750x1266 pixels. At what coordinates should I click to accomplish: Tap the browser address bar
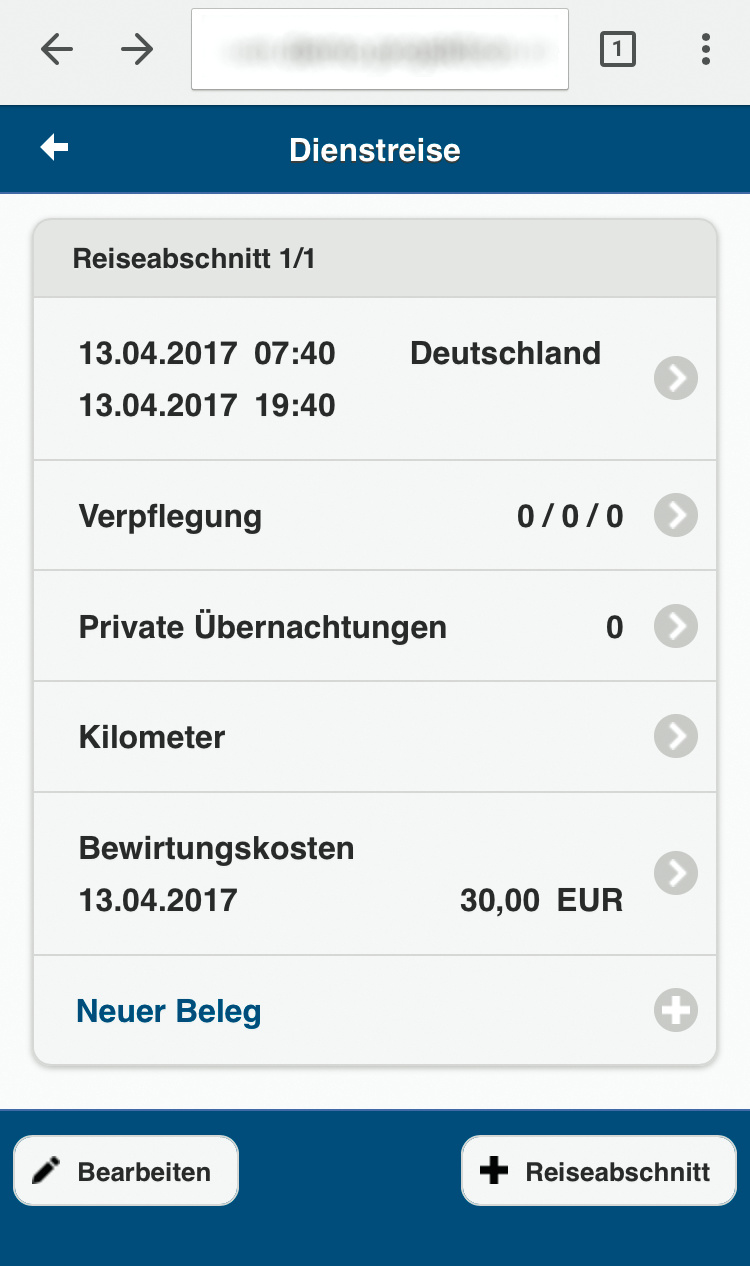coord(380,49)
